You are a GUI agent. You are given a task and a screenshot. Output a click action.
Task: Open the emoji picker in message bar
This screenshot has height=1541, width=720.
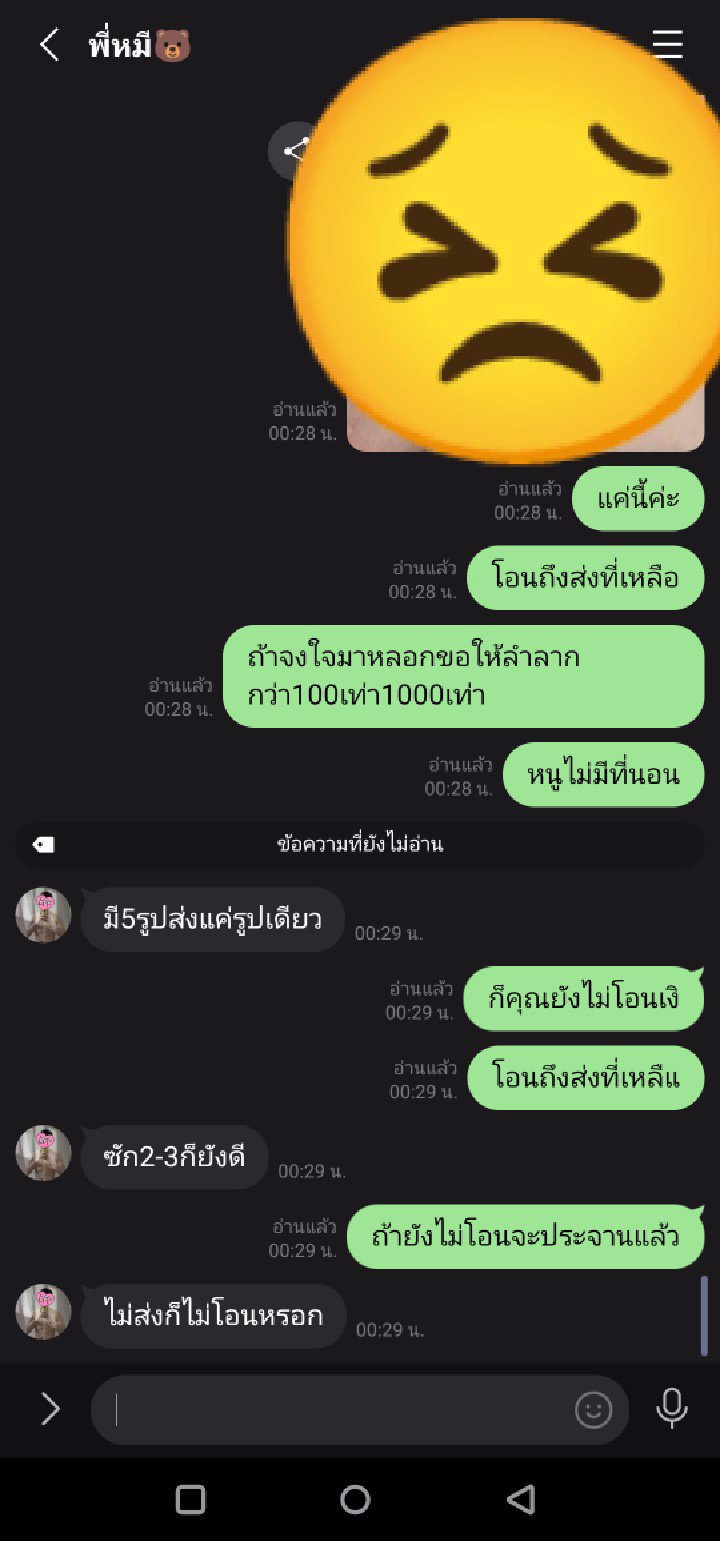(594, 1409)
